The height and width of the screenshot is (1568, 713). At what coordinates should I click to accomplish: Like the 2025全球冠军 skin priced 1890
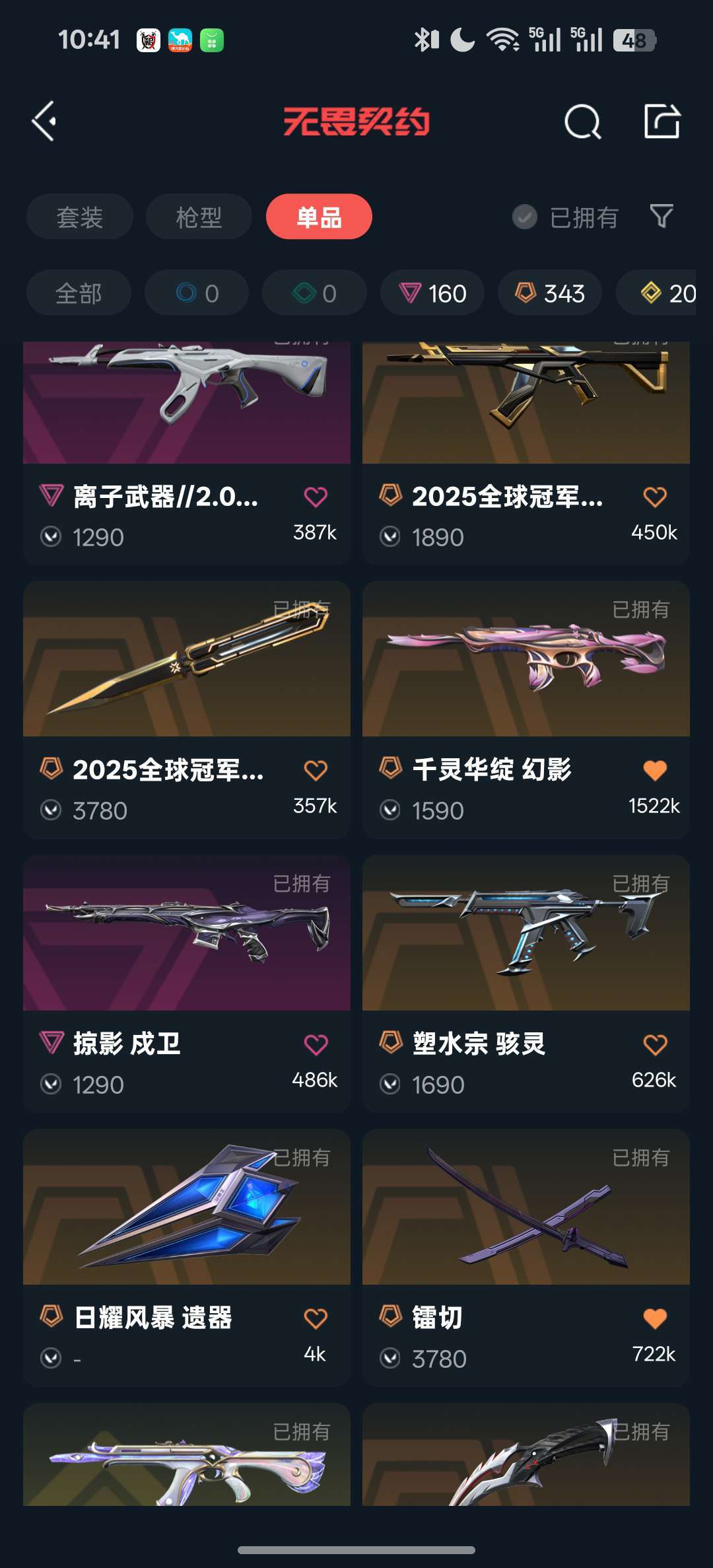[655, 497]
